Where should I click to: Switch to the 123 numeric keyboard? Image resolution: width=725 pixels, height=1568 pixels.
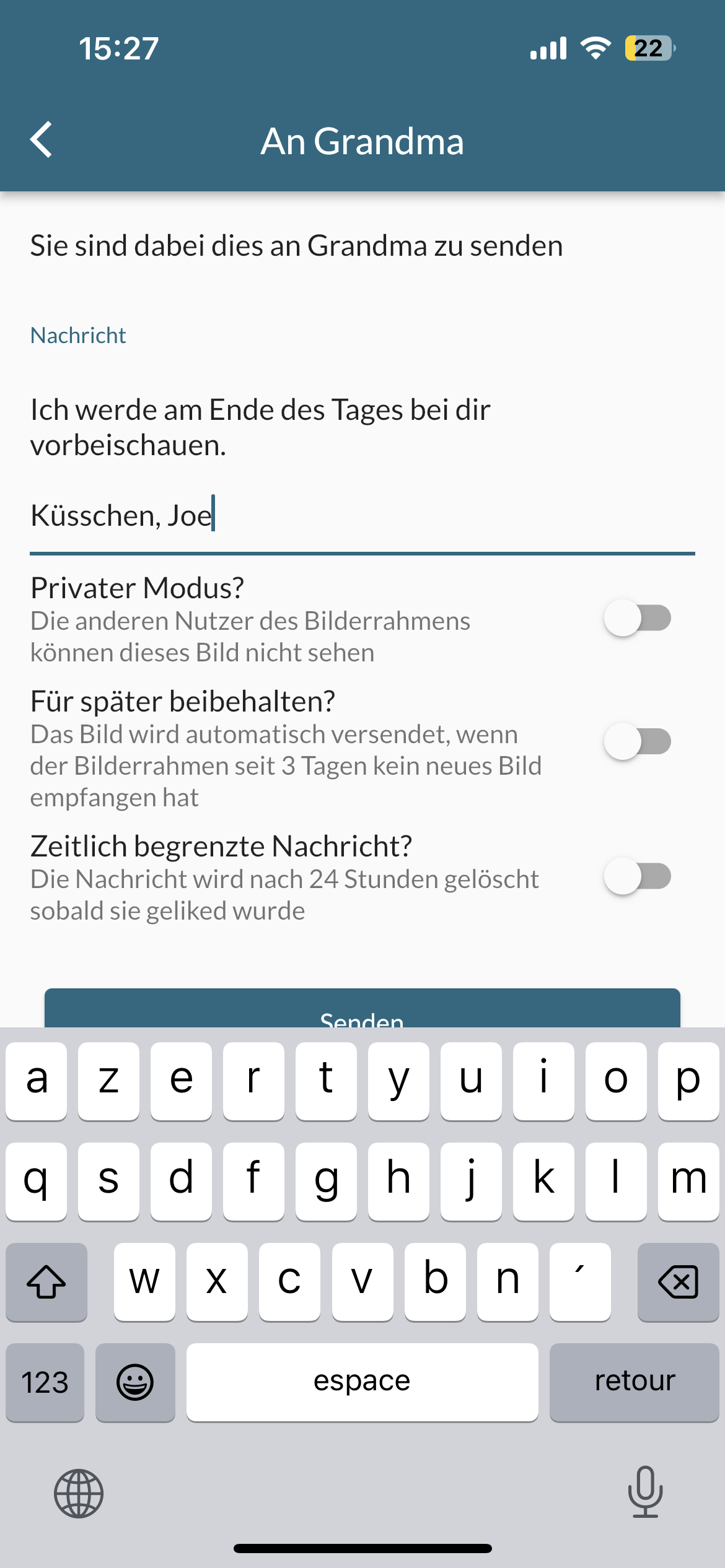tap(45, 1382)
